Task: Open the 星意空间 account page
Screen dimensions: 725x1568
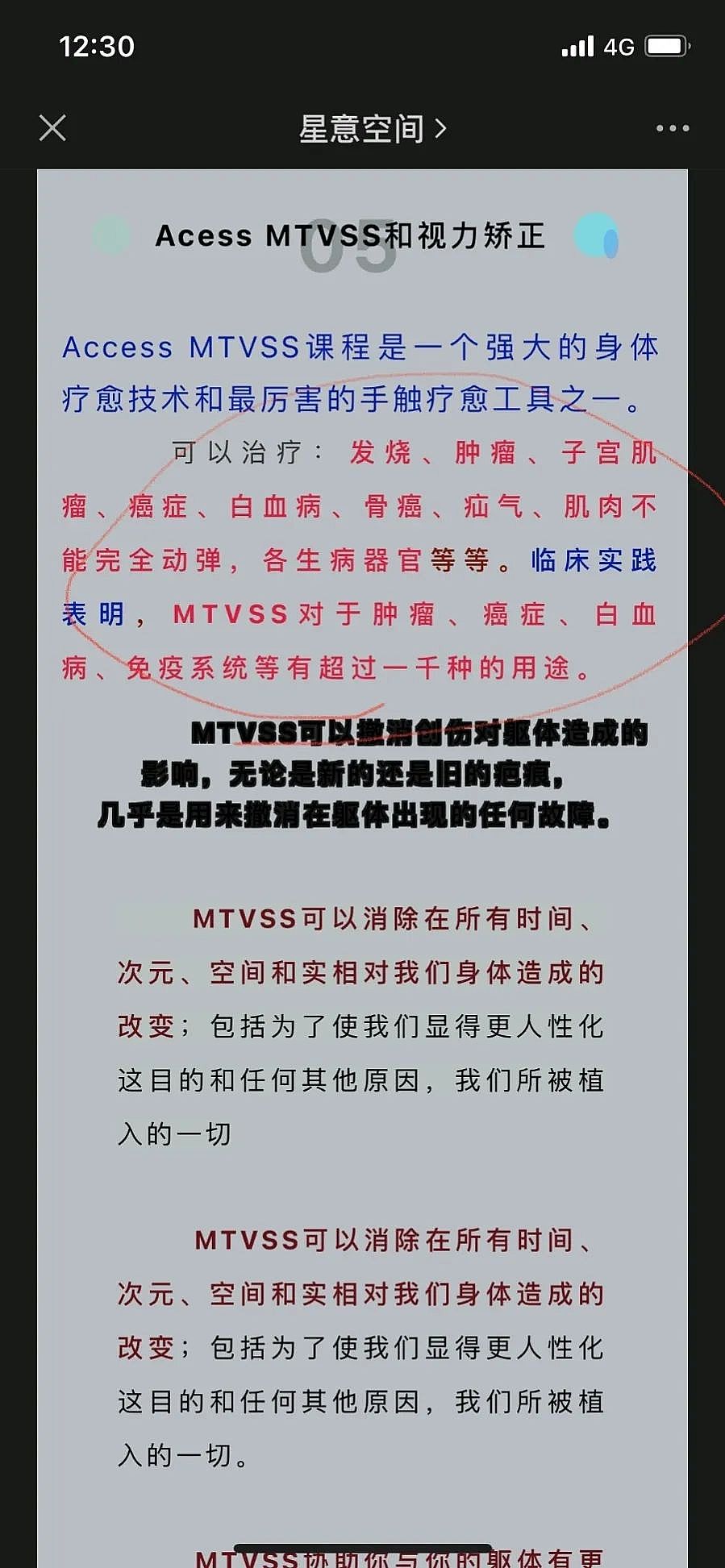Action: [x=372, y=129]
